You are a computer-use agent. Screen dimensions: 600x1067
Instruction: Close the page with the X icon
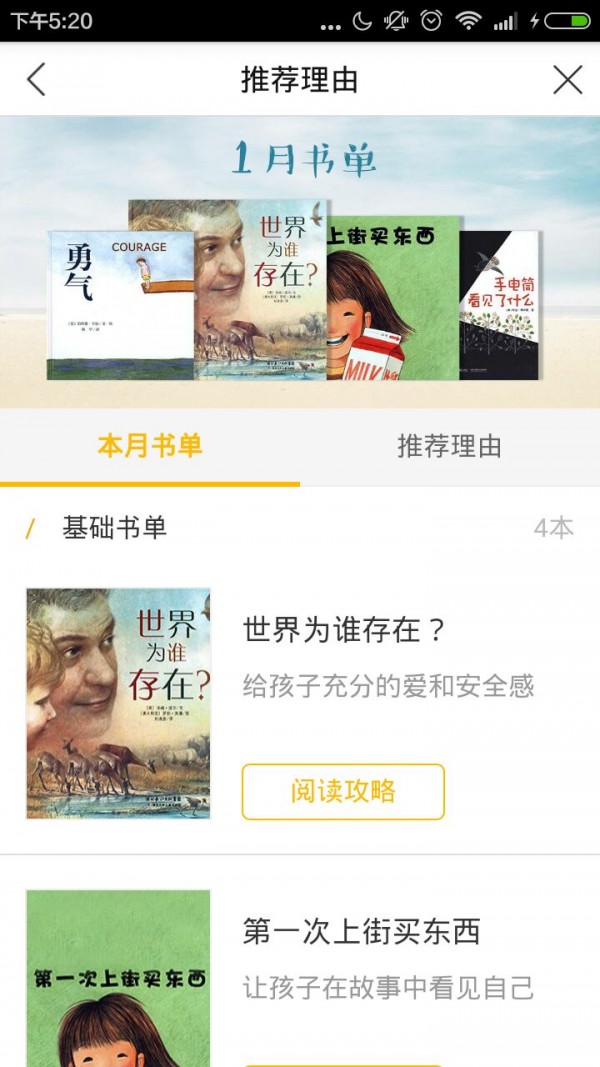pyautogui.click(x=567, y=80)
